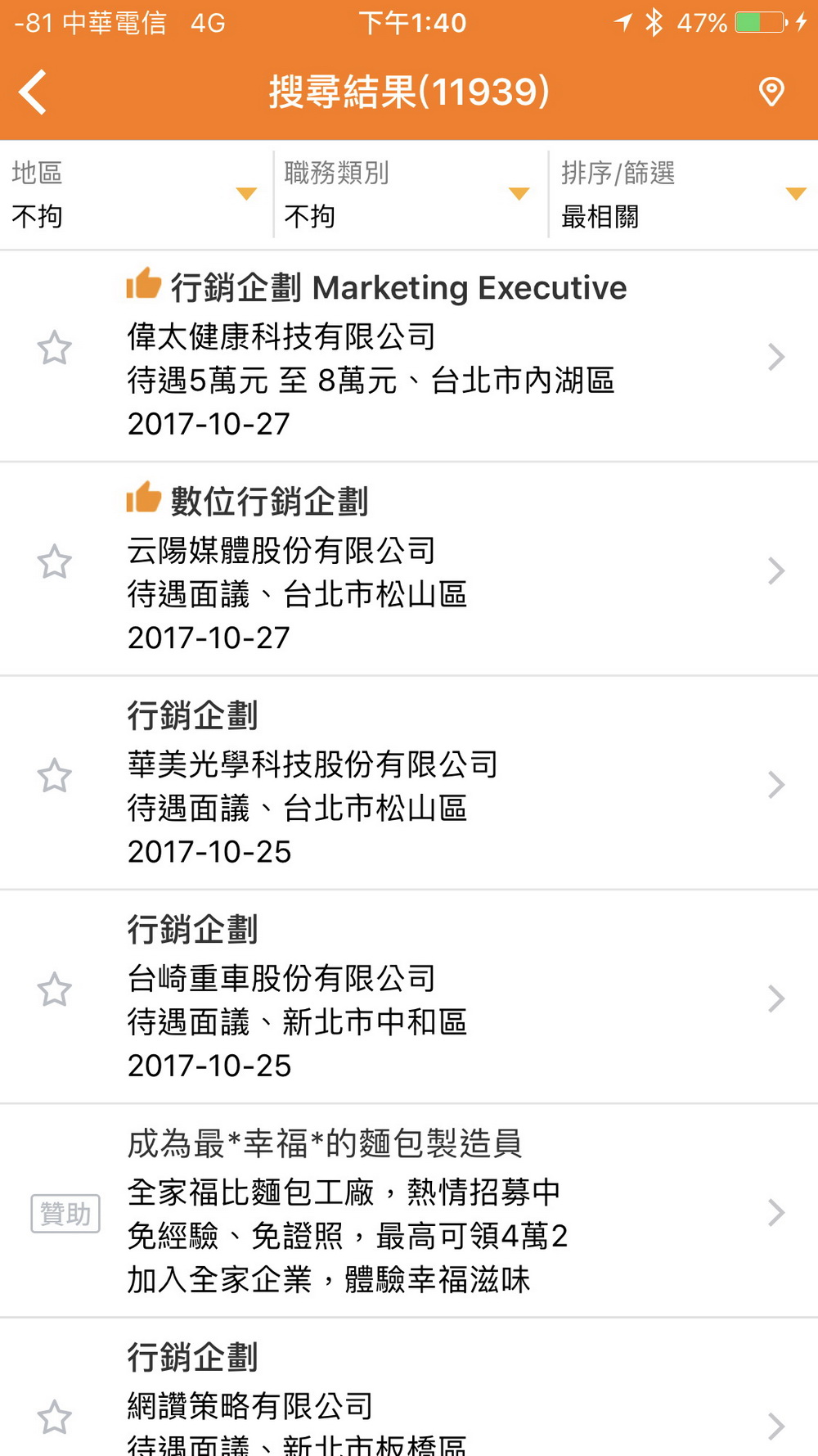818x1456 pixels.
Task: Tap the back arrow in the header
Action: pyautogui.click(x=33, y=92)
